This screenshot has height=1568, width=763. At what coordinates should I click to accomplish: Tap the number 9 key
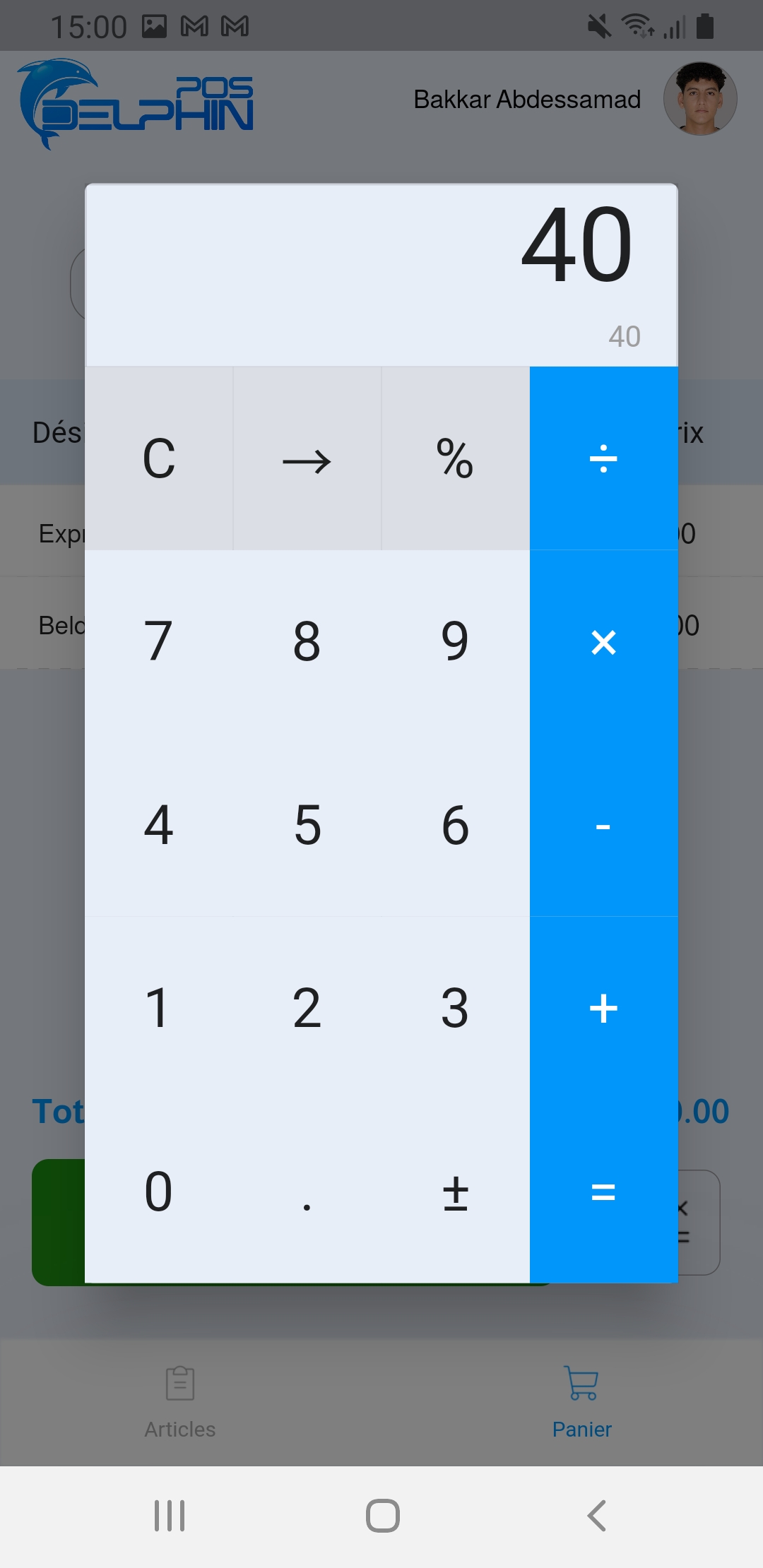point(455,642)
